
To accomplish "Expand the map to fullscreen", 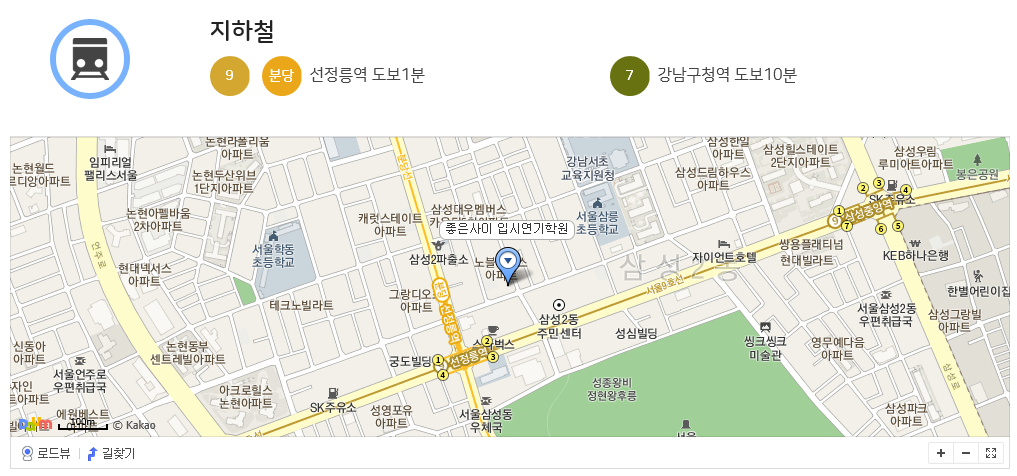I will click(991, 453).
